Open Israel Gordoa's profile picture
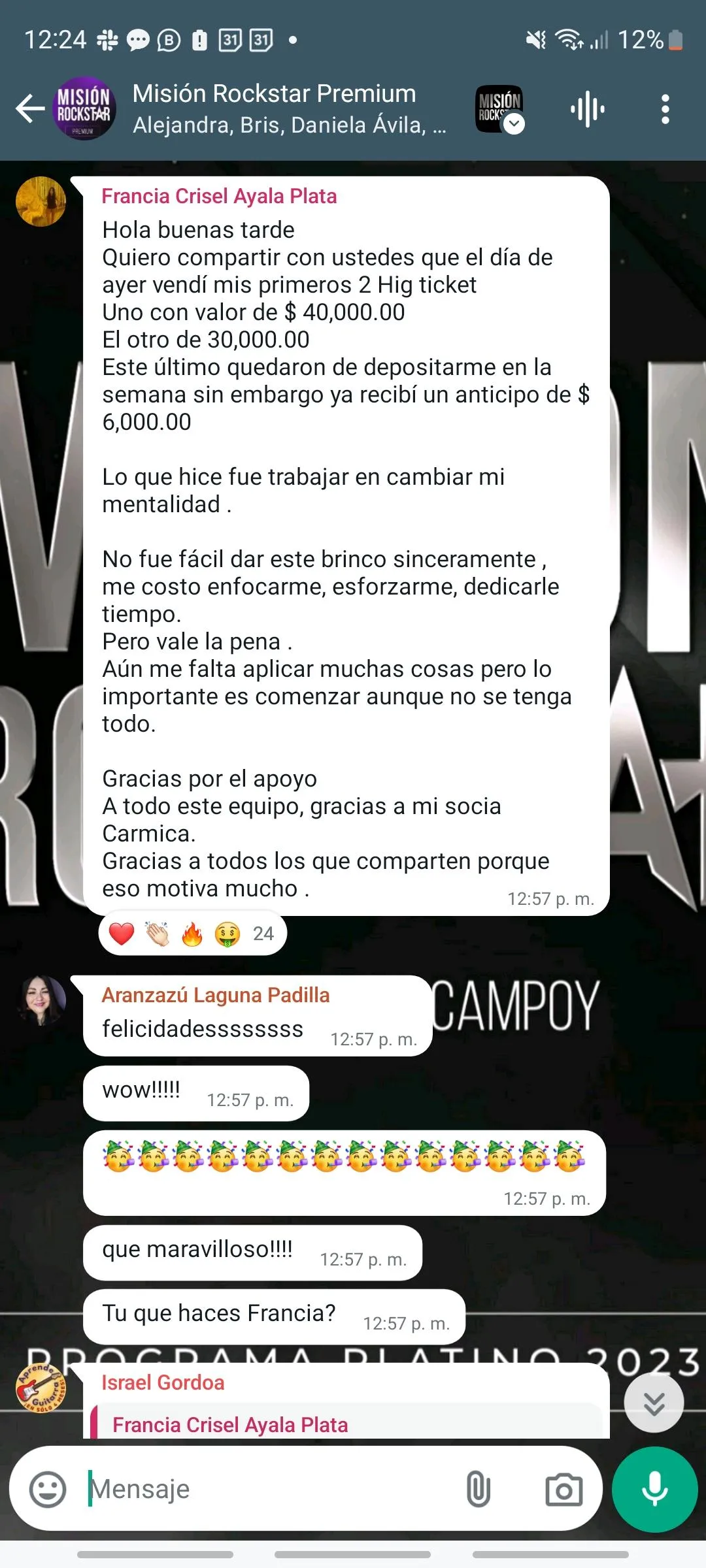Image resolution: width=706 pixels, height=1568 pixels. (41, 1388)
